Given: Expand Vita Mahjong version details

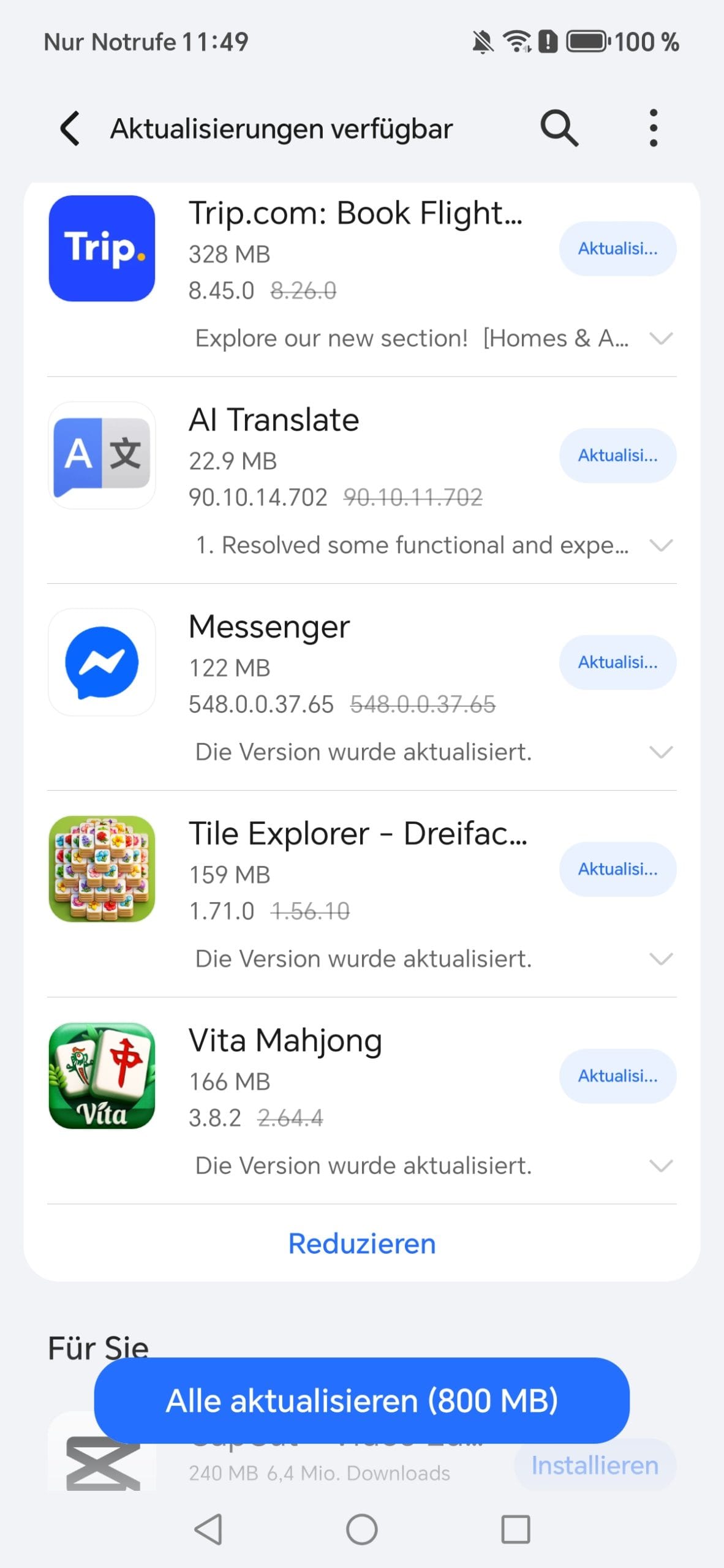Looking at the screenshot, I should click(x=661, y=1166).
